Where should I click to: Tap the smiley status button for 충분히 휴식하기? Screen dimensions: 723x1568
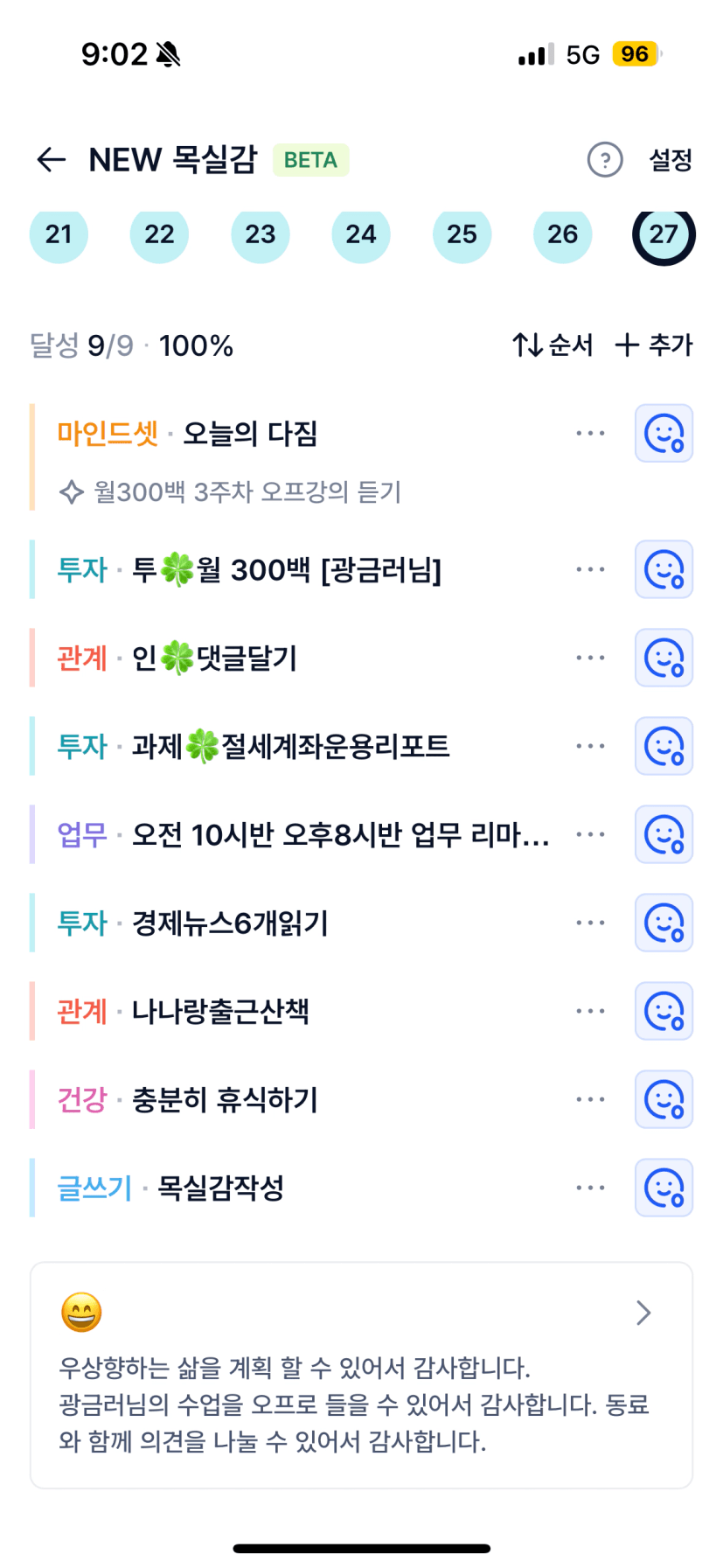tap(664, 1099)
